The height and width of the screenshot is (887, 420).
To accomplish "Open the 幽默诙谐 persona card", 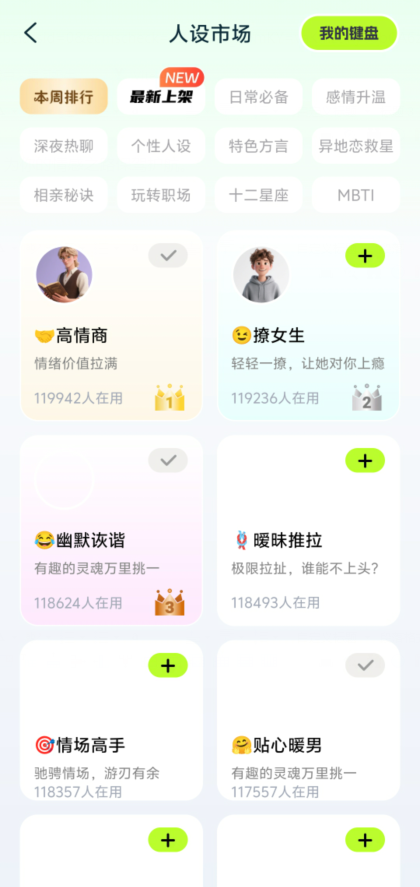I will click(x=112, y=531).
